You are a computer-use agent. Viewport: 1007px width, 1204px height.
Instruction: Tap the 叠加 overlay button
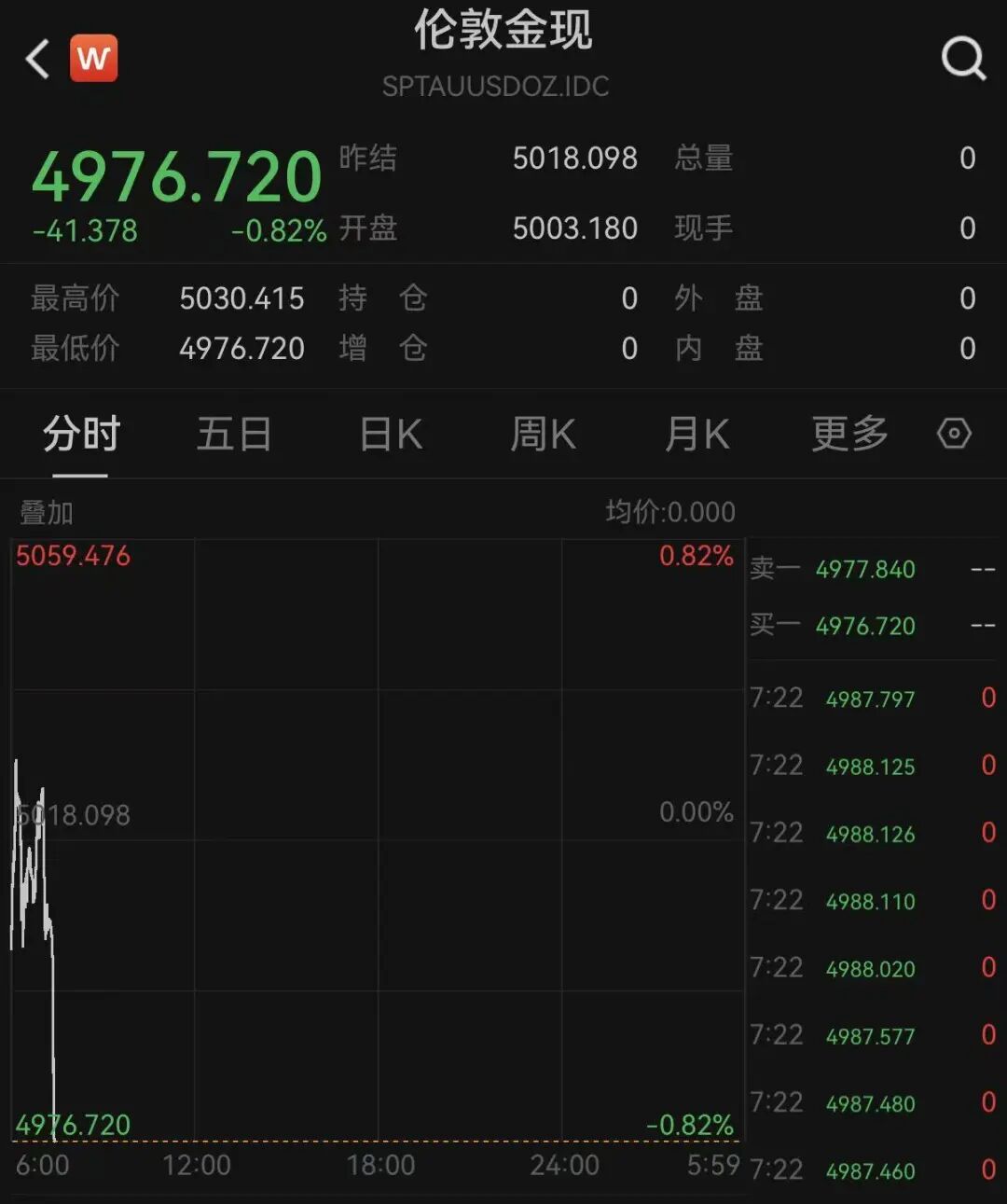[47, 512]
